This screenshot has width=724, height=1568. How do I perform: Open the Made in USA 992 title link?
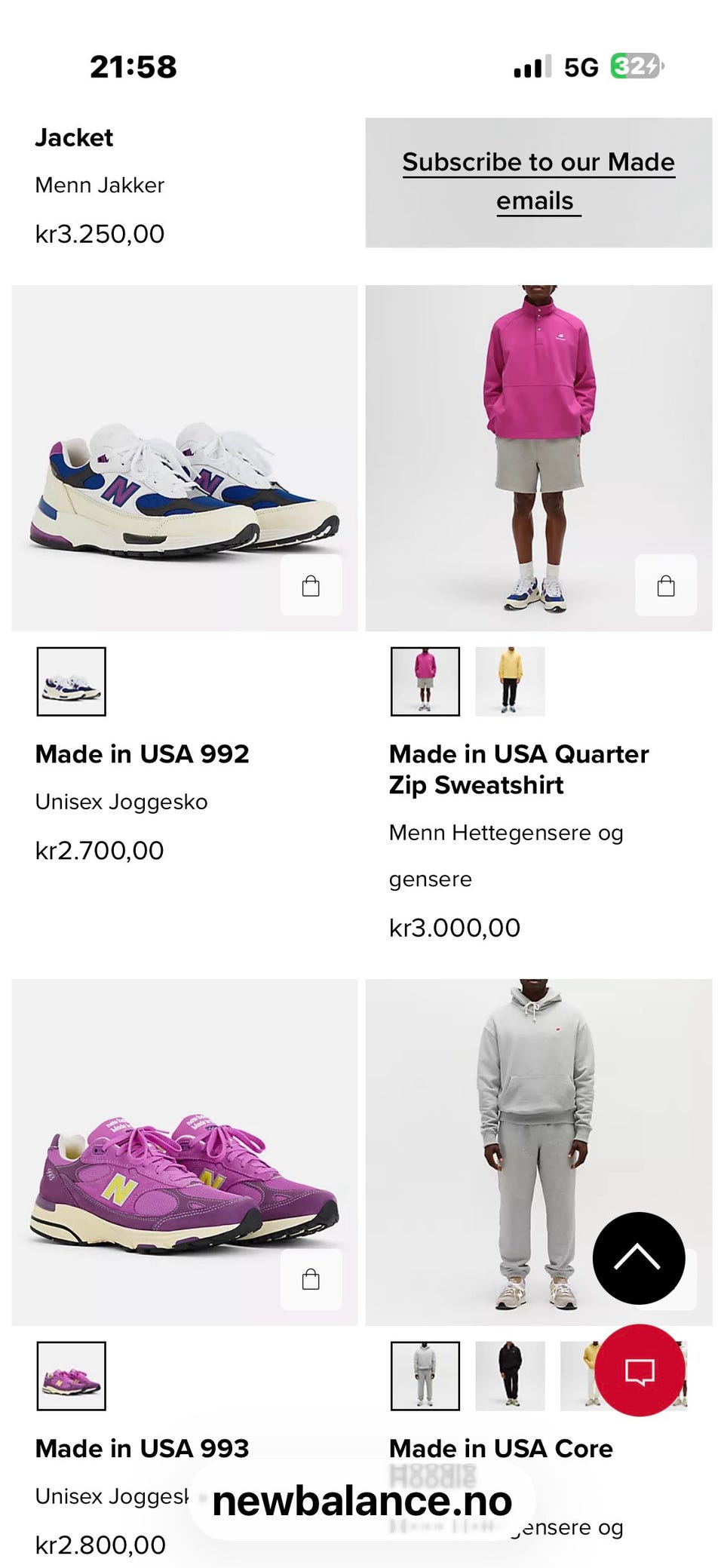[x=142, y=753]
